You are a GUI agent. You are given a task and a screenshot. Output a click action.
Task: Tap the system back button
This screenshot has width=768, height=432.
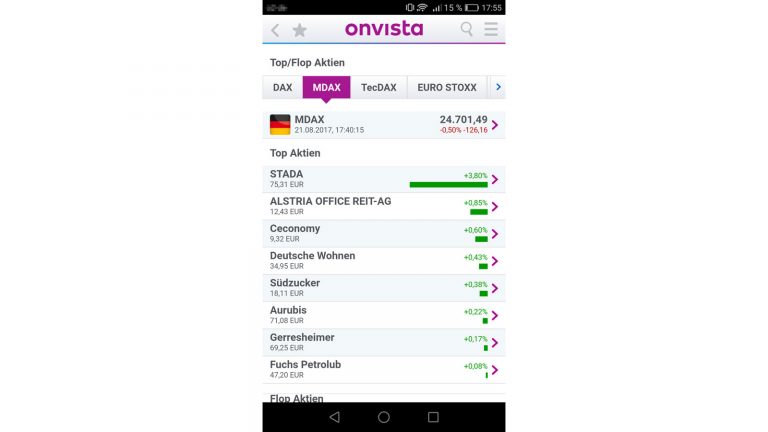click(334, 417)
